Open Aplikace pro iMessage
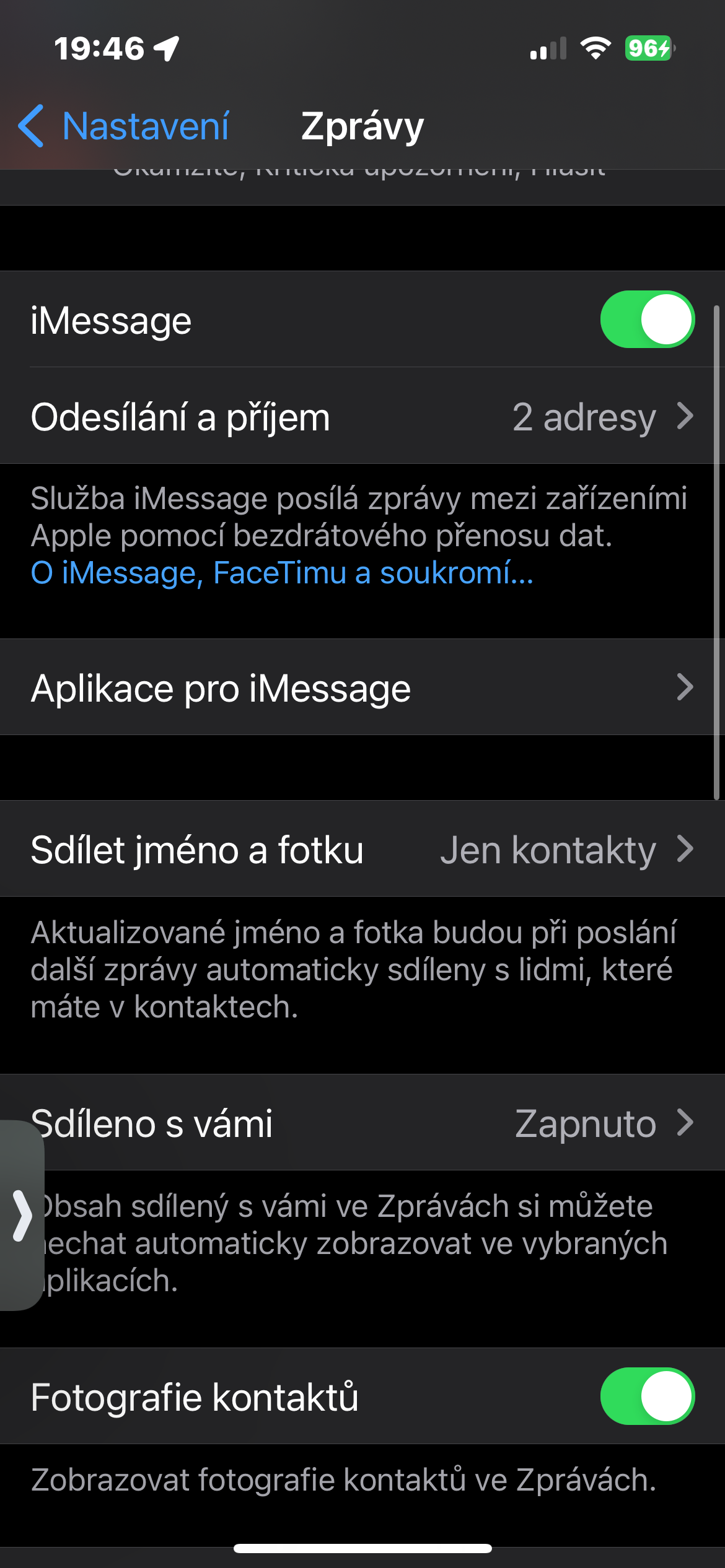This screenshot has width=725, height=1568. pyautogui.click(x=362, y=687)
